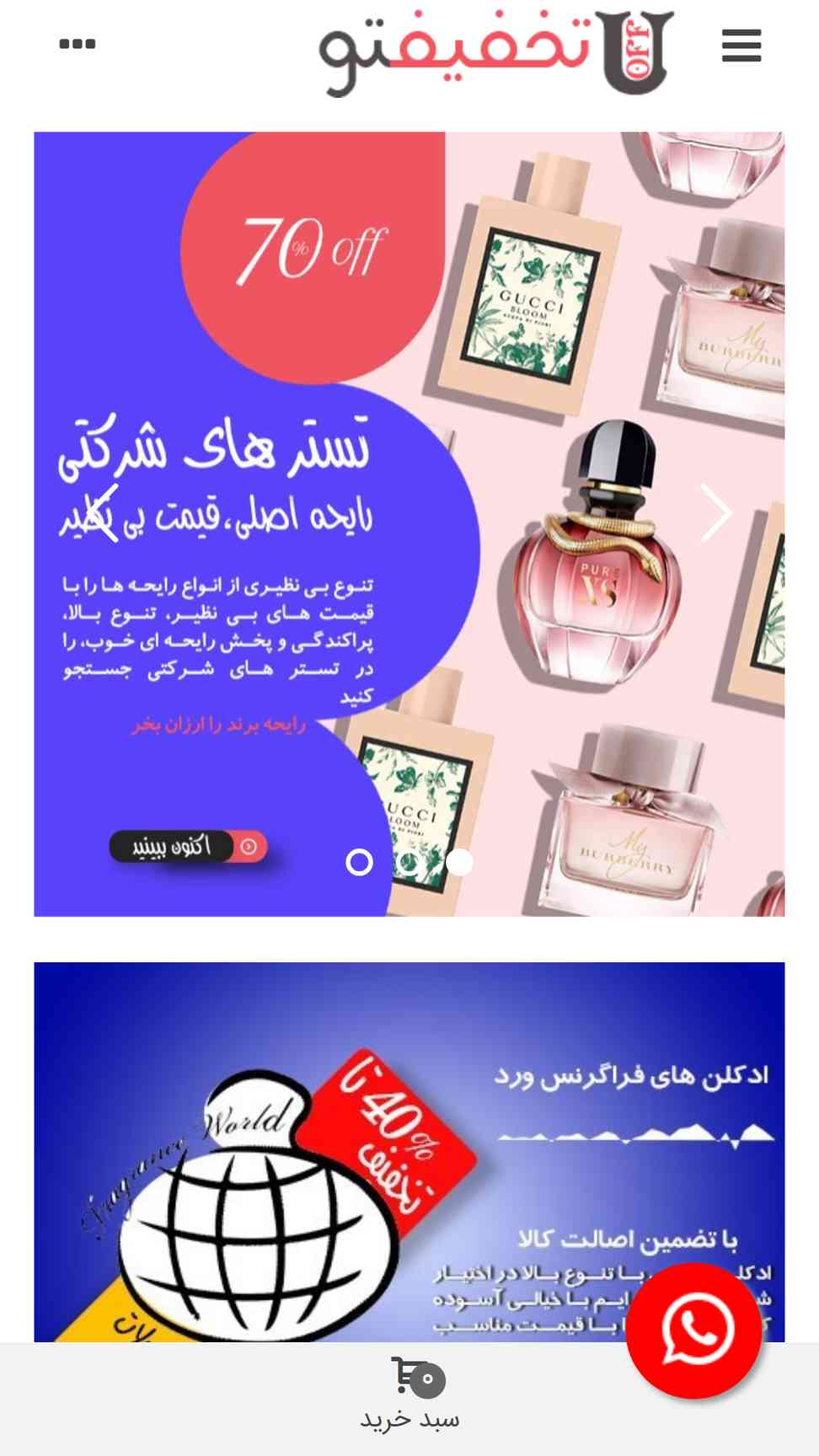
Task: Jump to the last slide indicator dot
Action: click(x=459, y=862)
